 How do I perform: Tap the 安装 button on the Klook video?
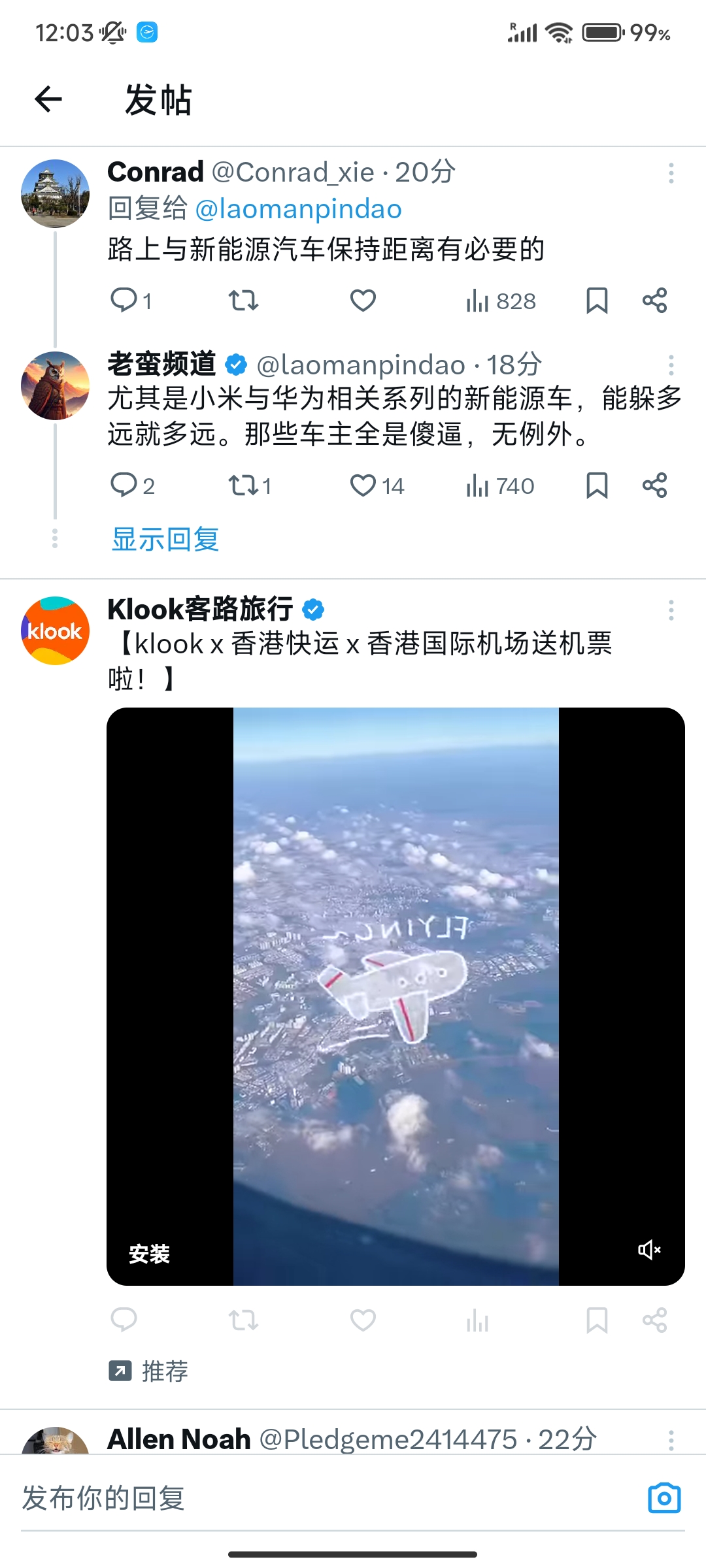click(149, 1254)
